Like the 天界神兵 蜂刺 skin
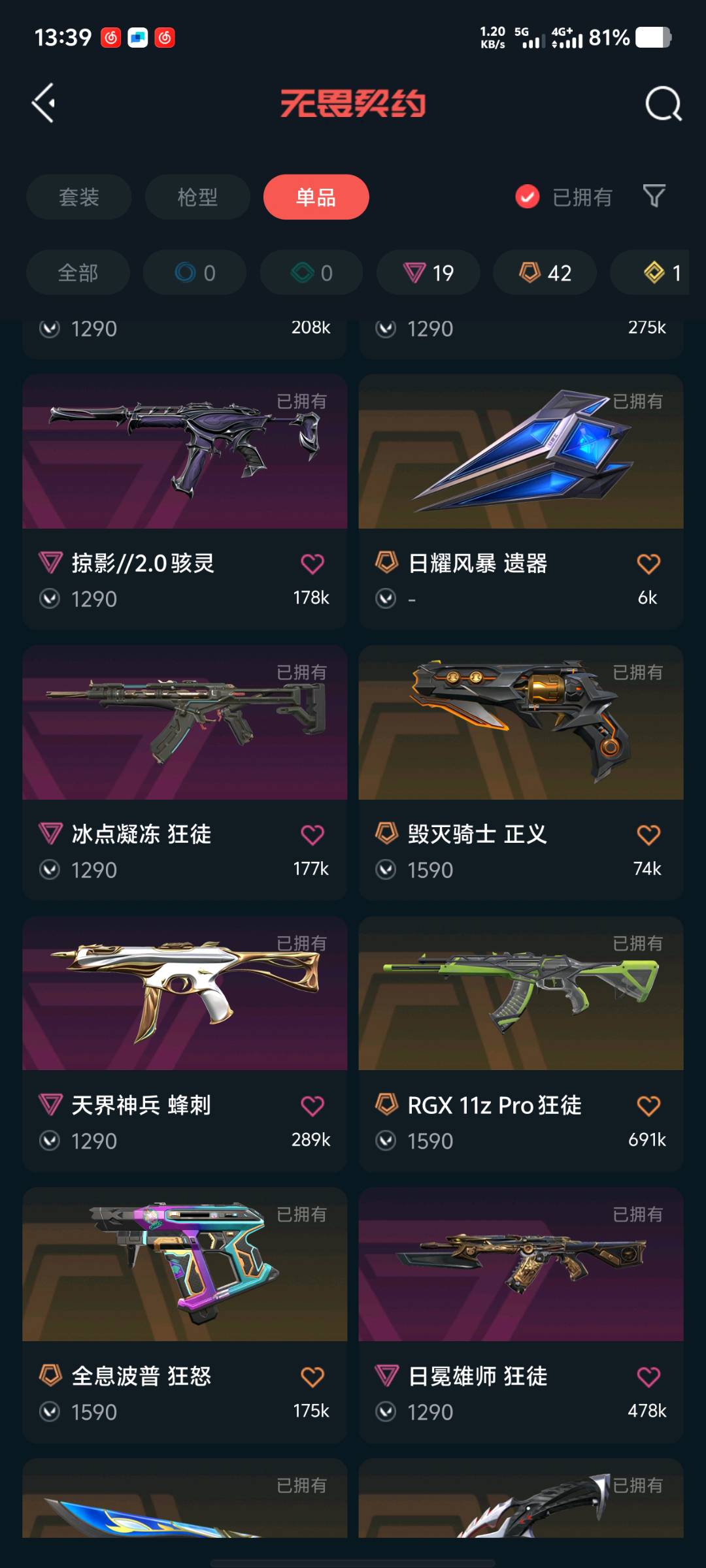The image size is (706, 1568). (312, 1106)
